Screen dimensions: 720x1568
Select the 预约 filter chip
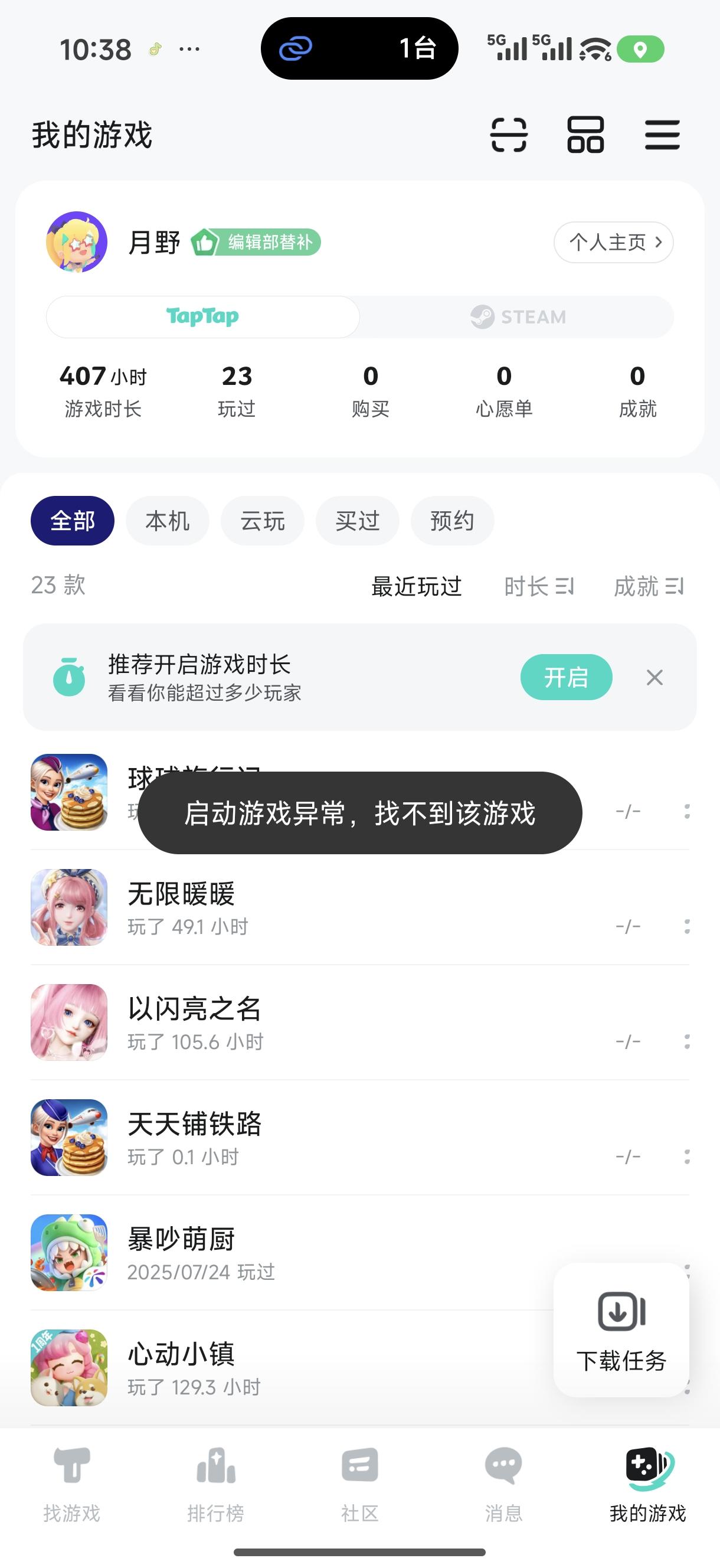(452, 521)
